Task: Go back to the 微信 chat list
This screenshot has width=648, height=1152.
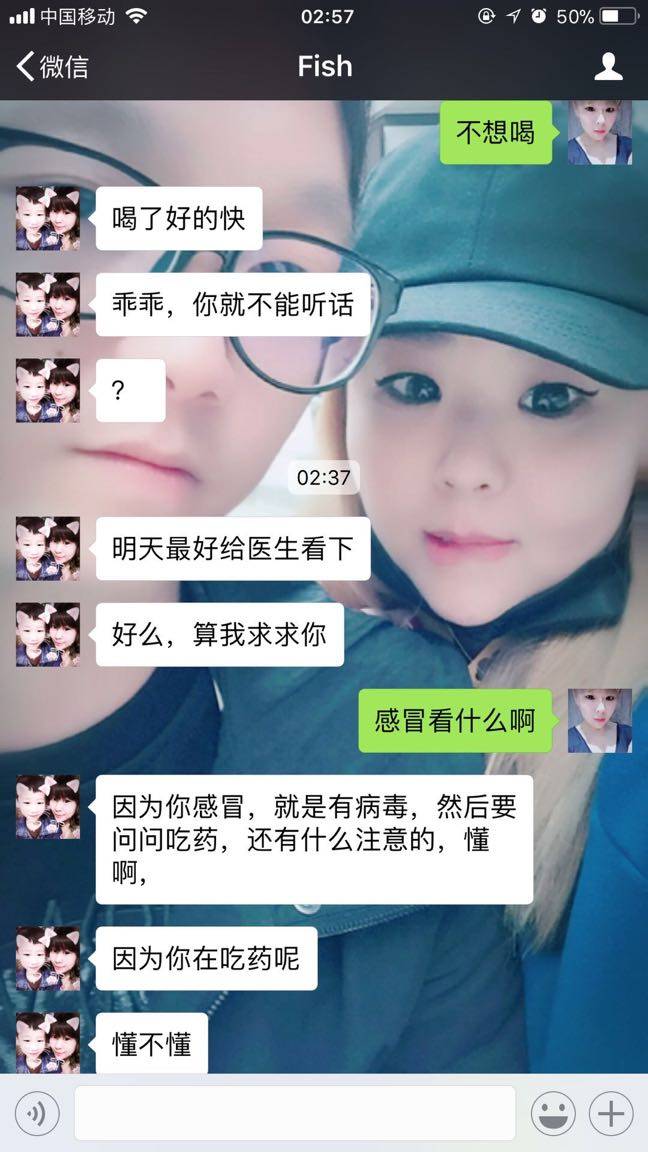Action: click(x=52, y=67)
